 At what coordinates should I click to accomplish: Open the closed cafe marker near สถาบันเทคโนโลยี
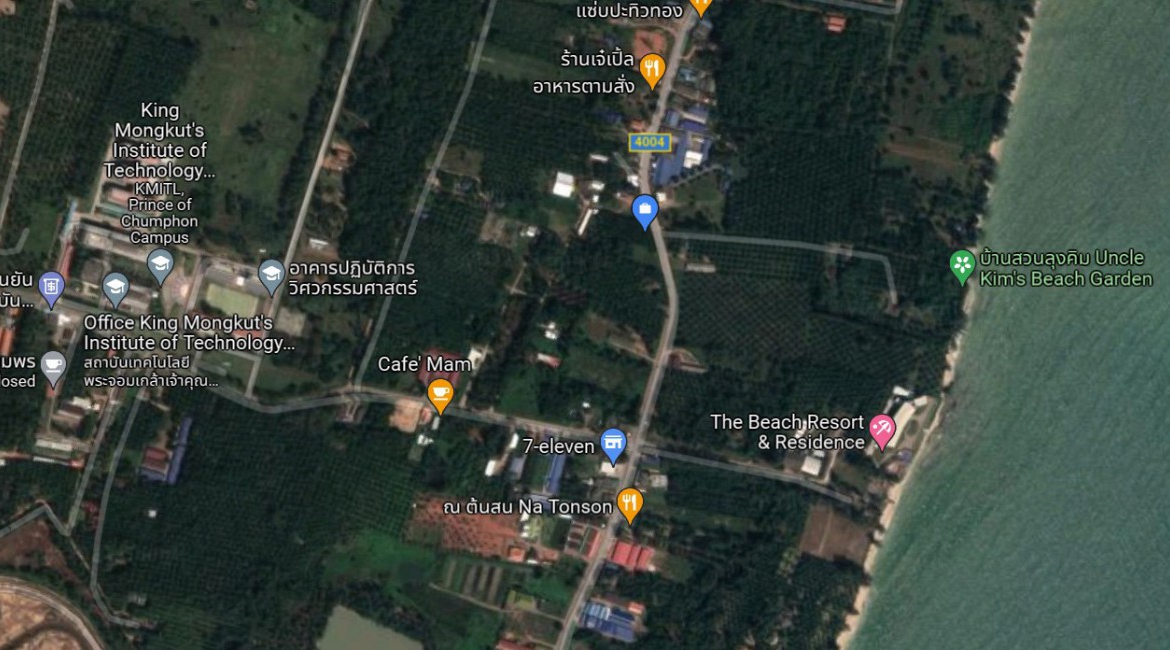[53, 366]
